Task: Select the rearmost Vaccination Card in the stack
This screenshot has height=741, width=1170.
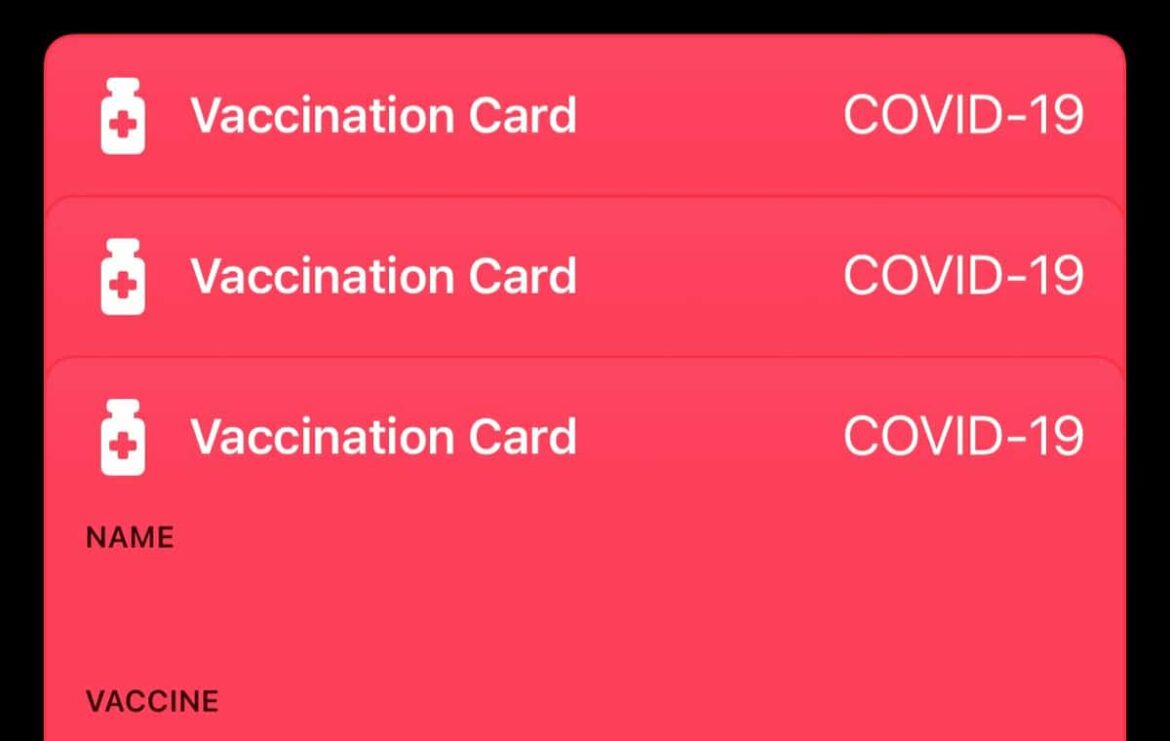Action: (x=585, y=116)
